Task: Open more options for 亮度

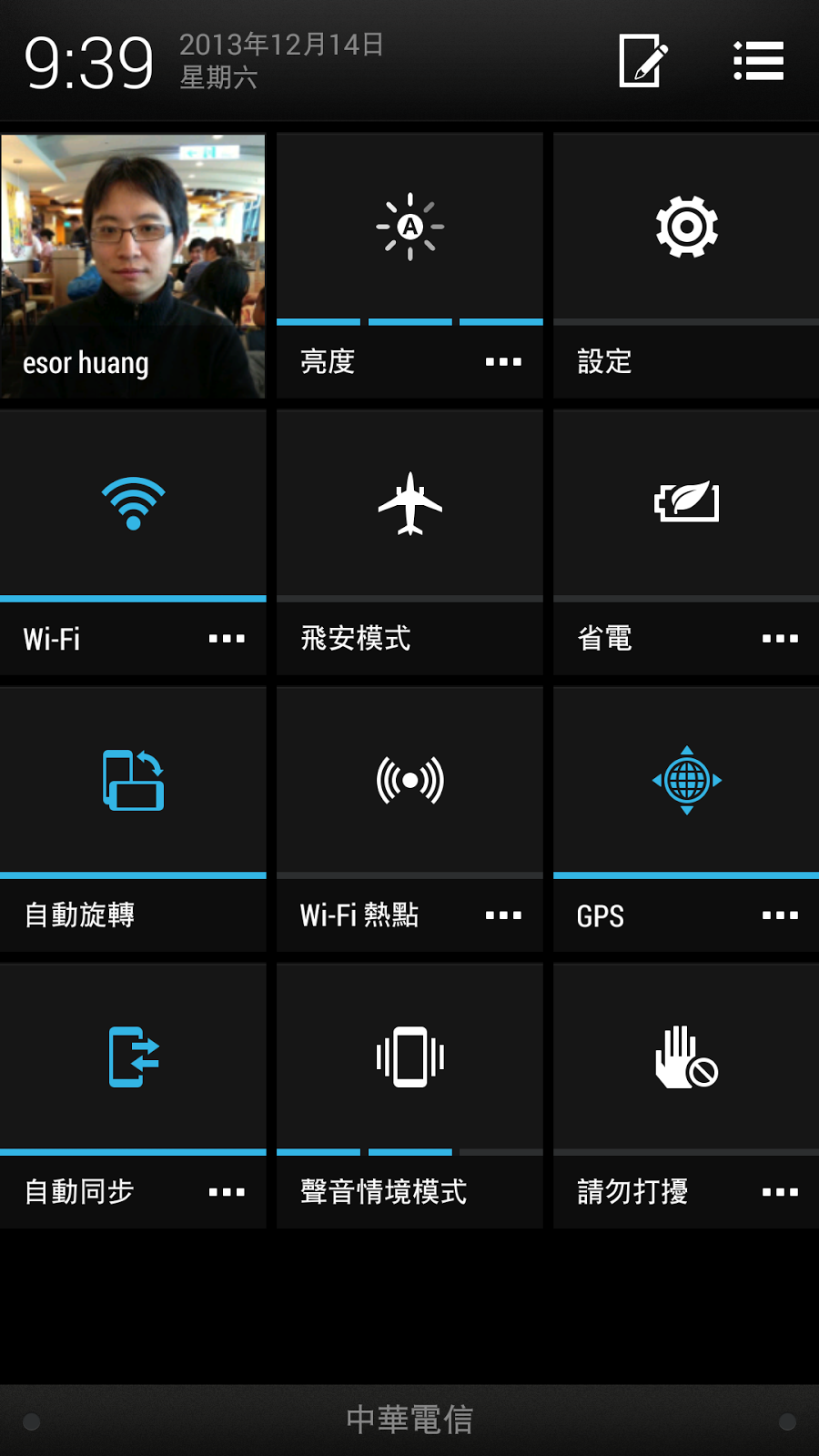Action: coord(503,362)
